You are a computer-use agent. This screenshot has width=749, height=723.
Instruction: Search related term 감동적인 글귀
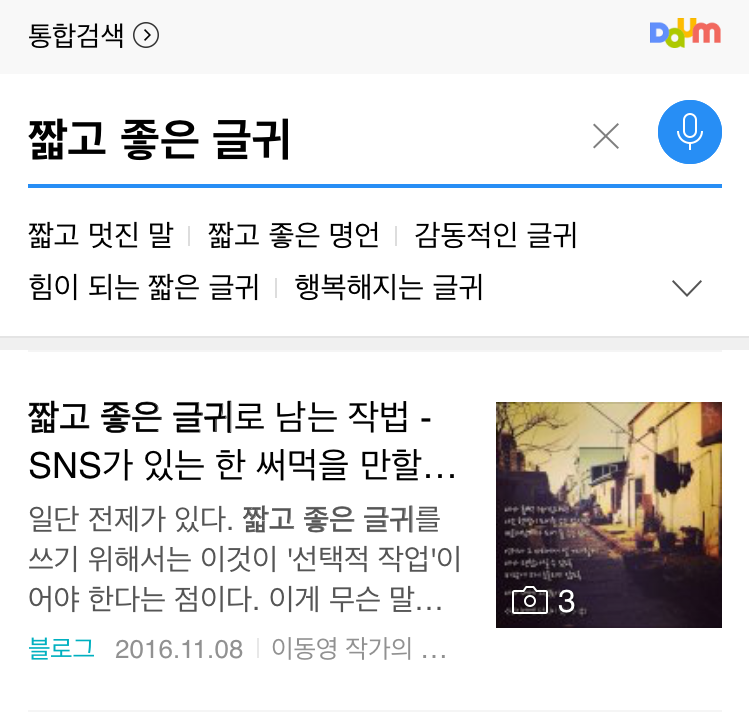[496, 235]
